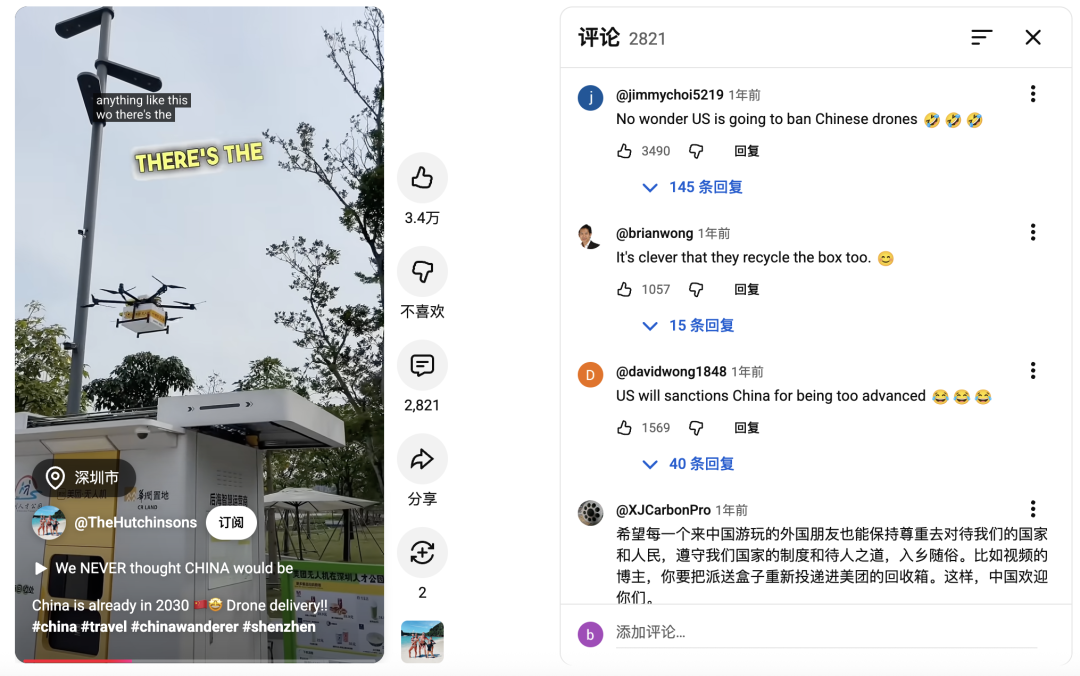Share this video via 分享

point(422,460)
